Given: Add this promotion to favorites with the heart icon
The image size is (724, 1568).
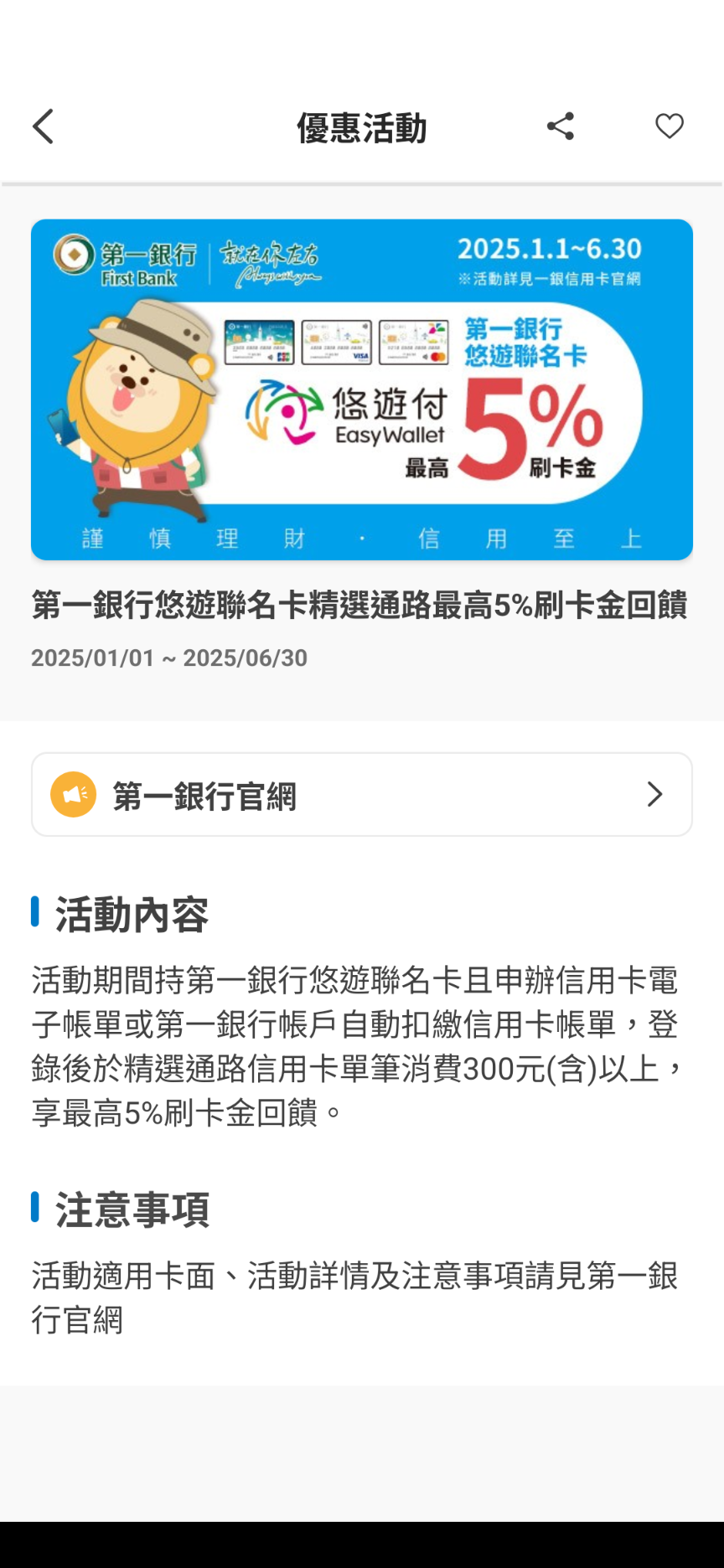Looking at the screenshot, I should (x=669, y=126).
